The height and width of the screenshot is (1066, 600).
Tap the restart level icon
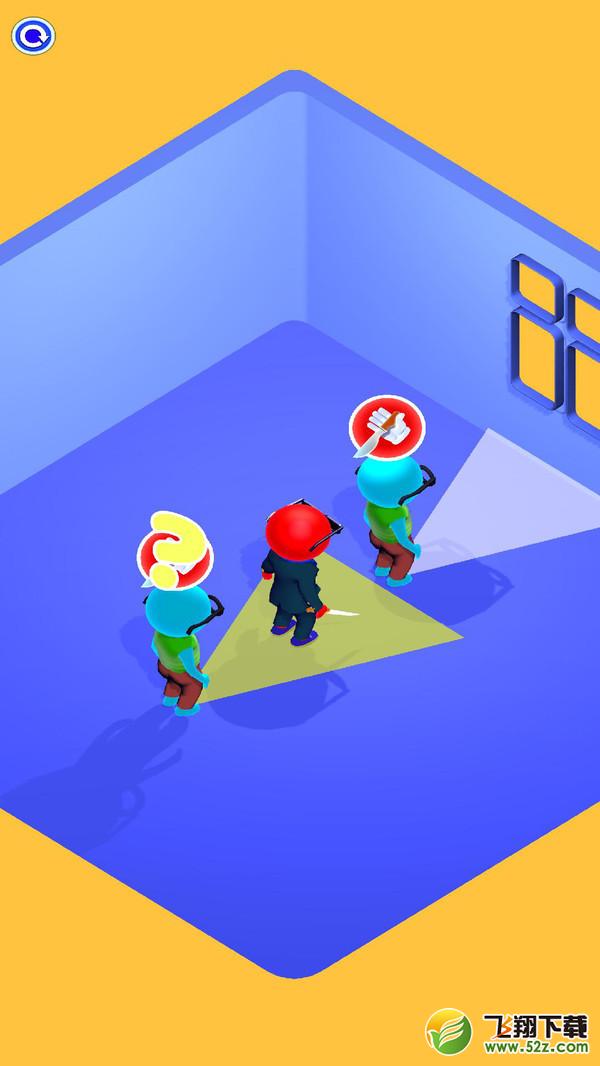pos(33,36)
